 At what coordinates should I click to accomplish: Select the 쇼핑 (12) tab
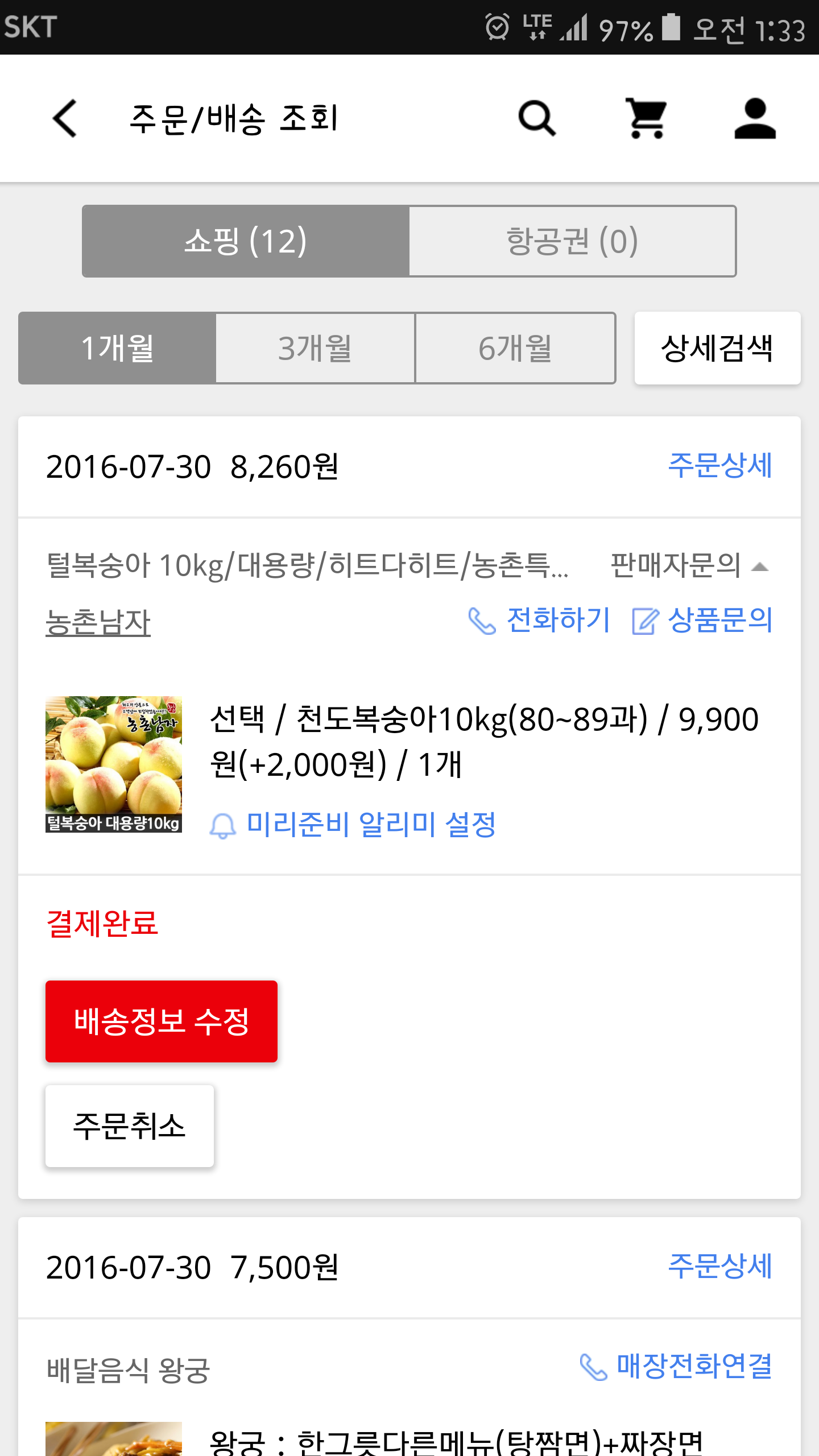coord(246,241)
